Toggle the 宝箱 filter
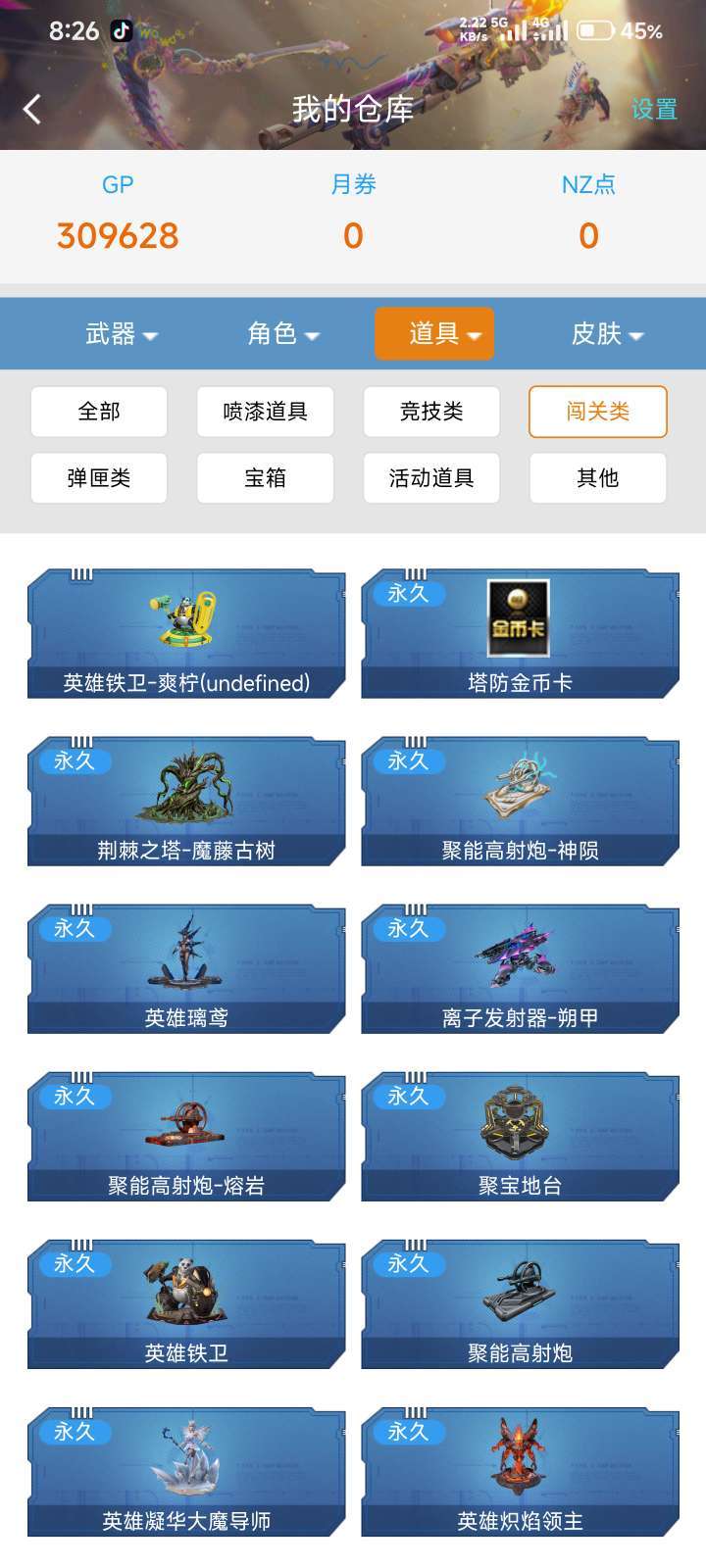This screenshot has width=706, height=1568. tap(265, 478)
